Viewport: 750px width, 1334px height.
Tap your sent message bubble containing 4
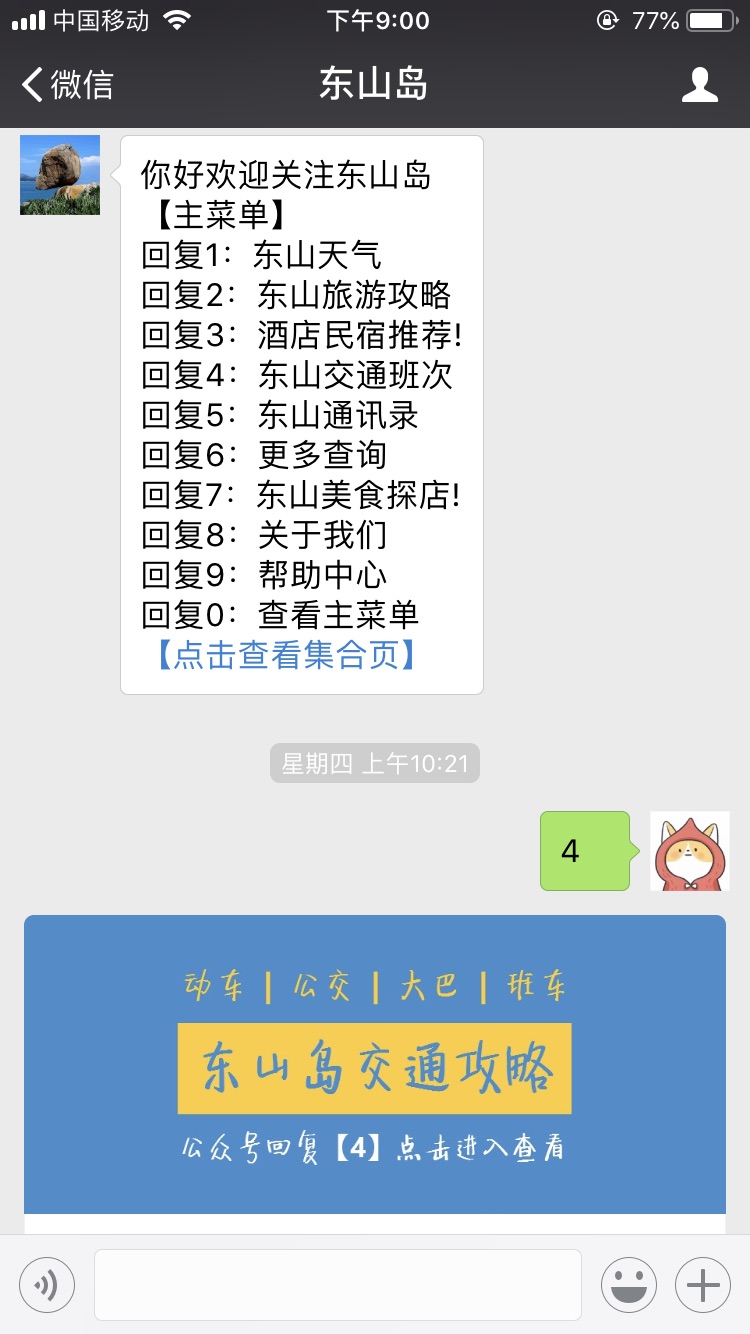[x=584, y=851]
